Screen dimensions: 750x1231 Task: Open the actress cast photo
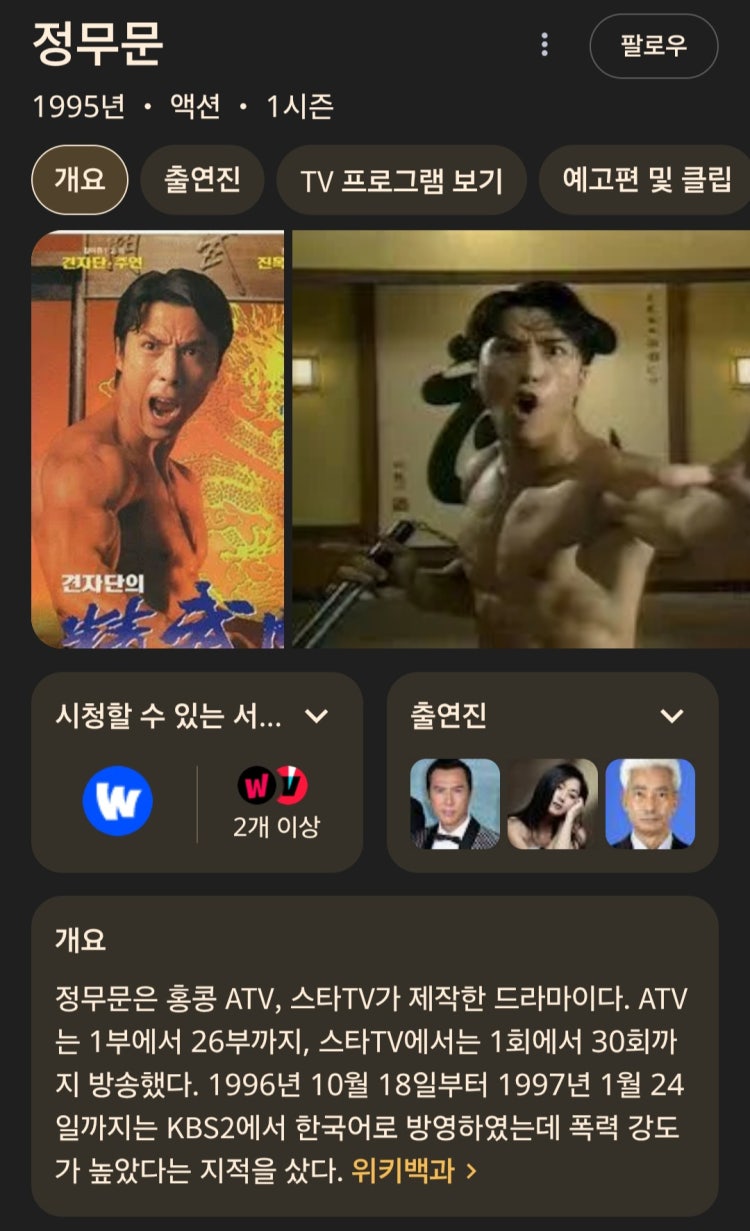[552, 803]
